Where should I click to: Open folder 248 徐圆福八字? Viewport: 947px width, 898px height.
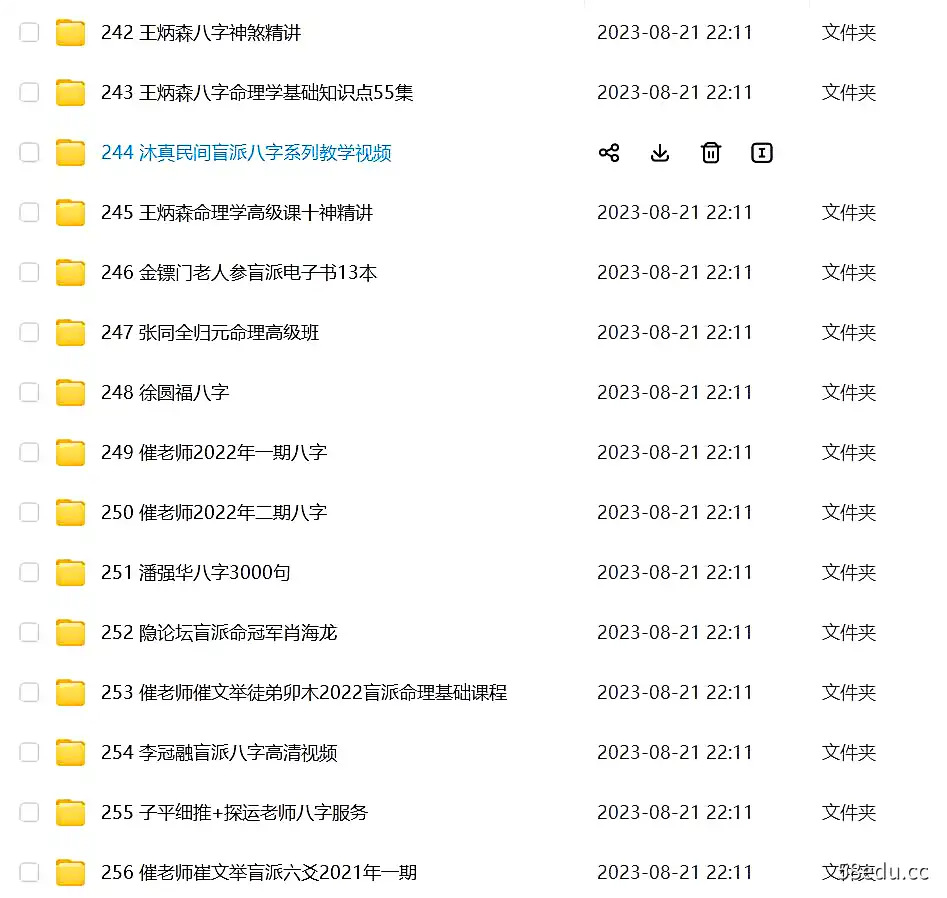coord(165,393)
